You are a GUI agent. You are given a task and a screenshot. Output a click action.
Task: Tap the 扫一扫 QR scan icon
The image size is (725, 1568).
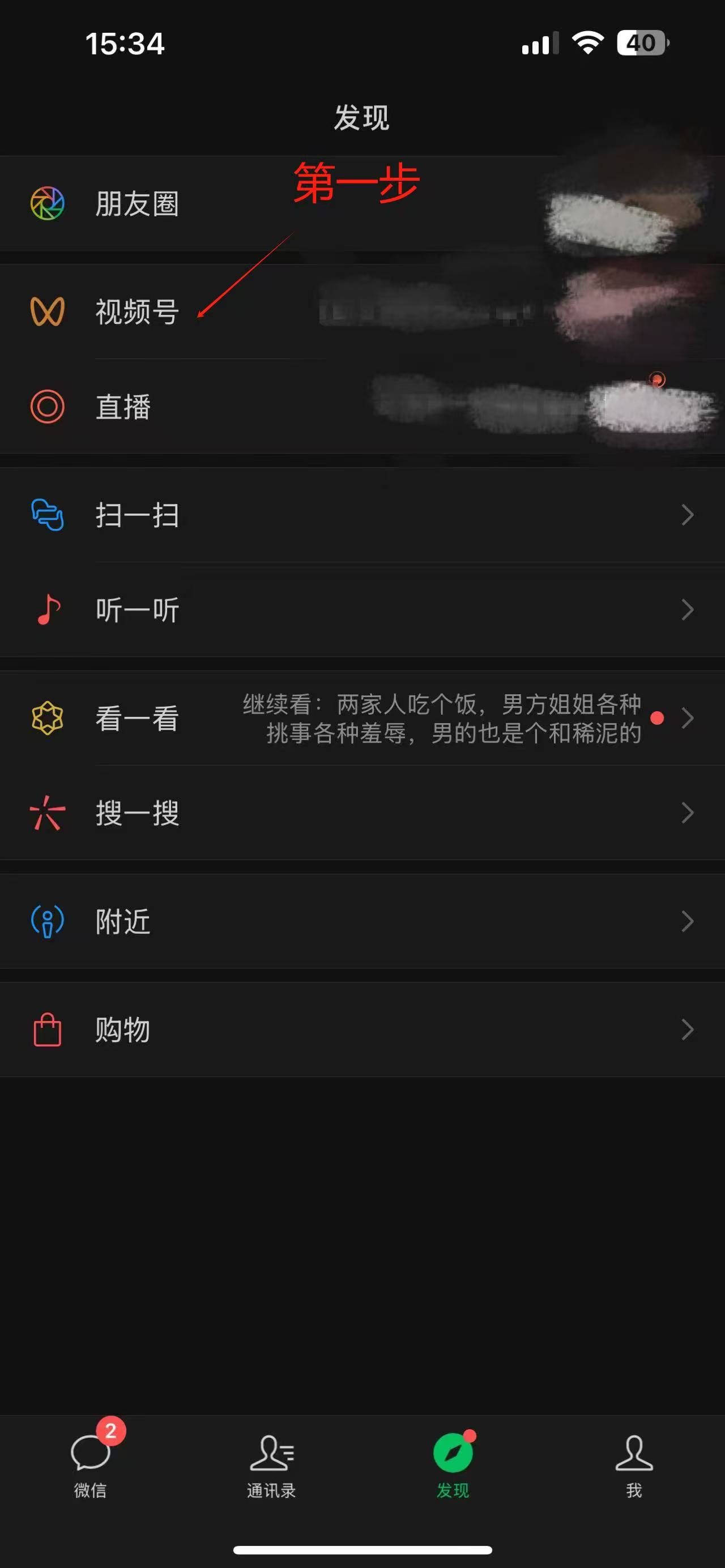[x=49, y=514]
